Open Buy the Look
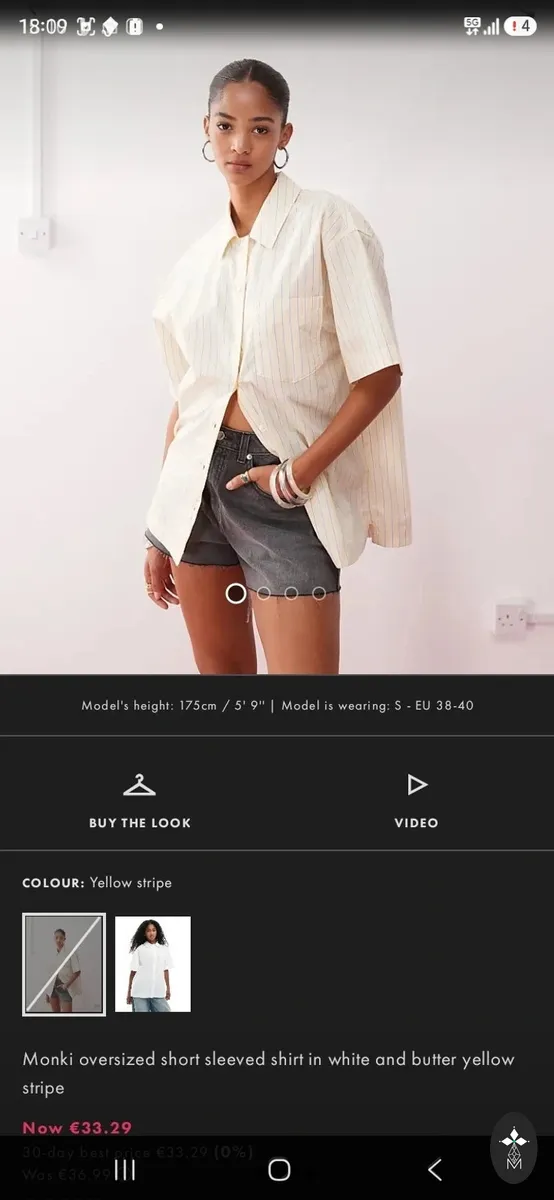Image resolution: width=554 pixels, height=1200 pixels. pyautogui.click(x=139, y=800)
